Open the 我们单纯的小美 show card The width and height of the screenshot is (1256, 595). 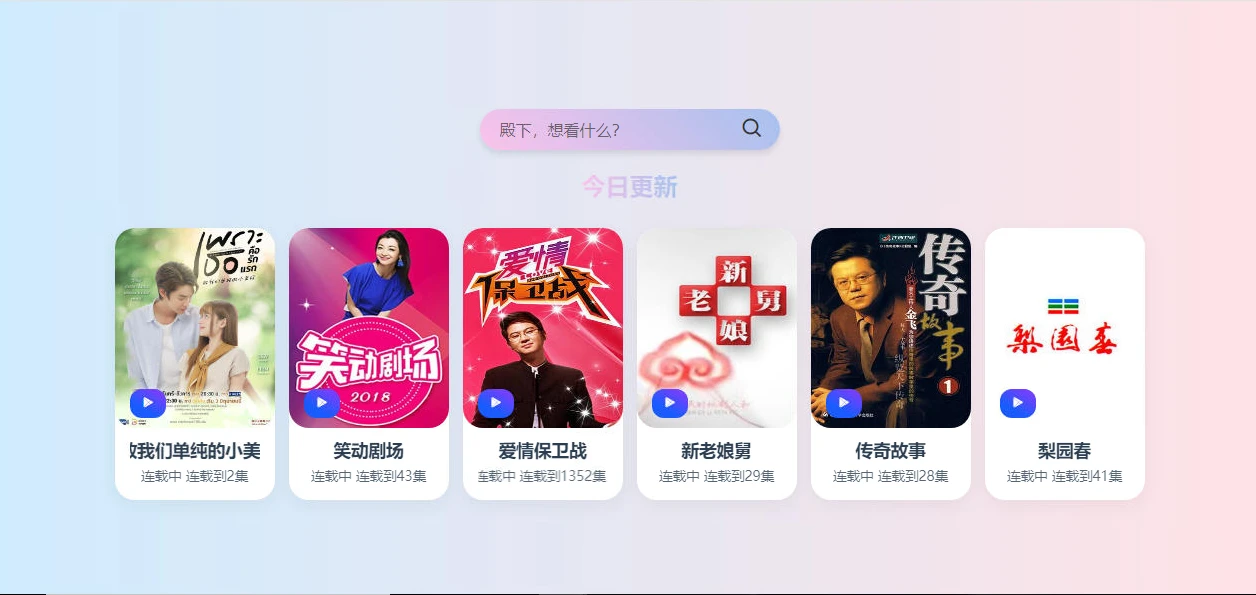[x=195, y=320]
